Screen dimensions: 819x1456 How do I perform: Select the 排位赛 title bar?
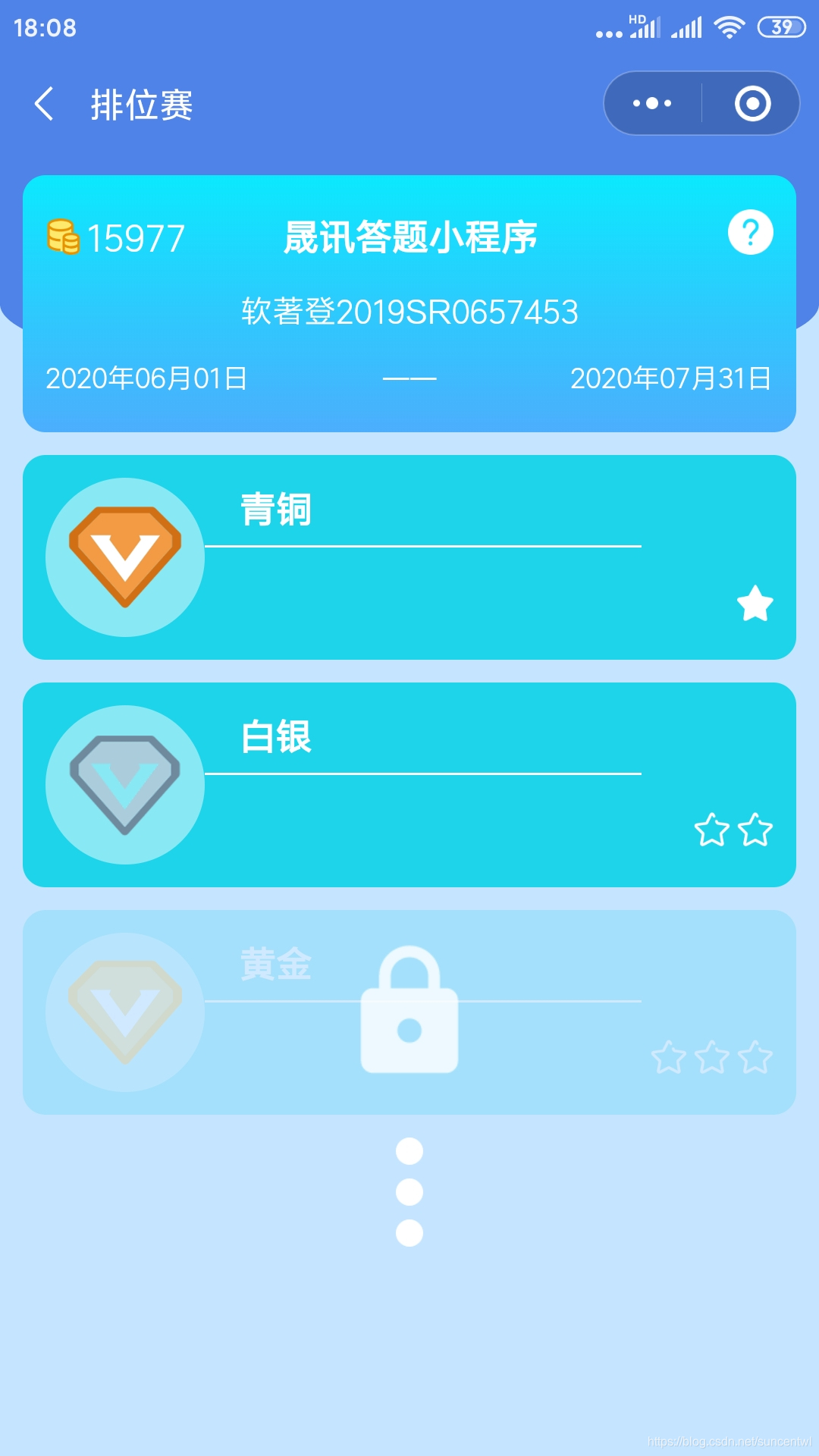point(140,106)
